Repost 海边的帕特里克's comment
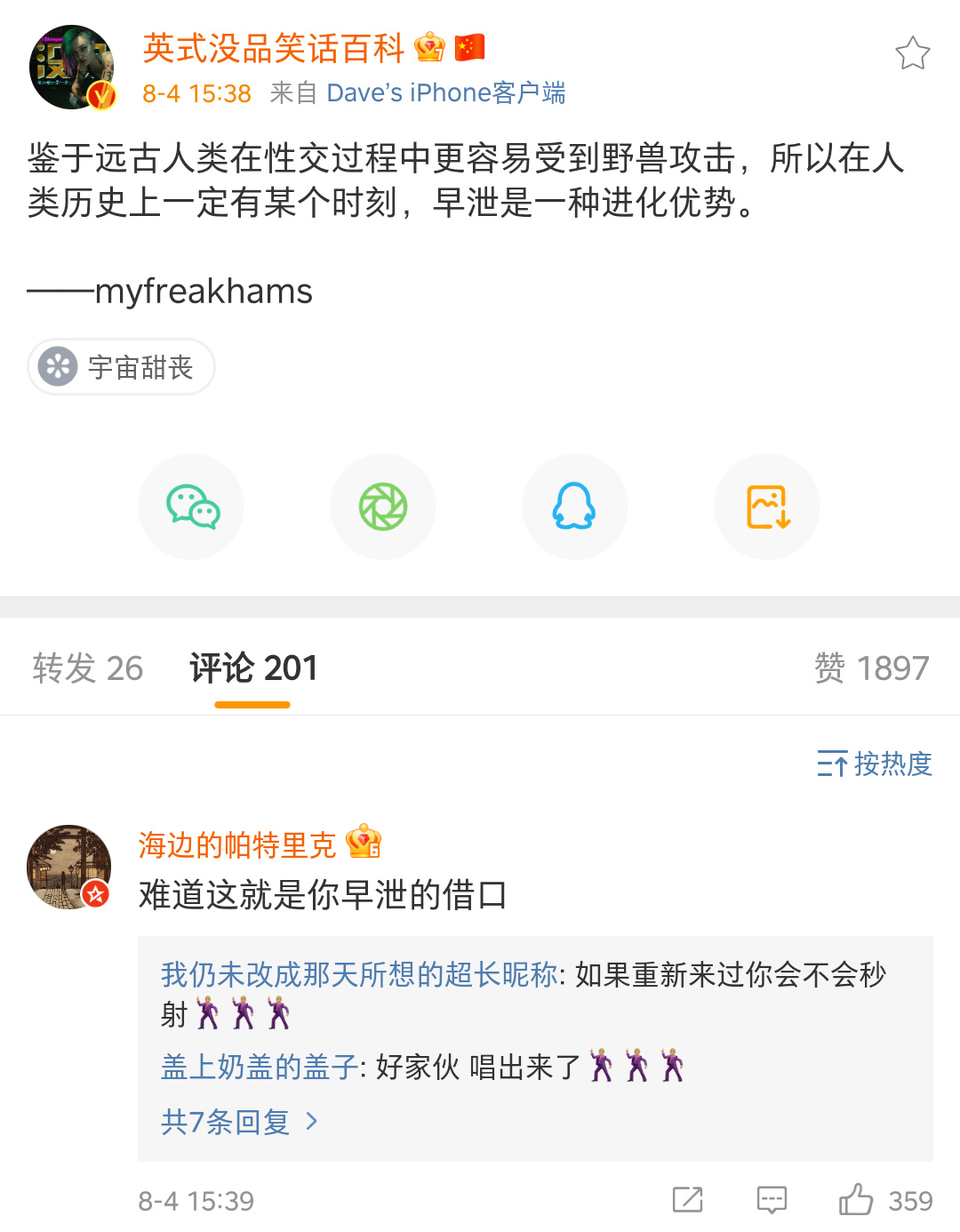Image resolution: width=960 pixels, height=1232 pixels. pos(687,1200)
